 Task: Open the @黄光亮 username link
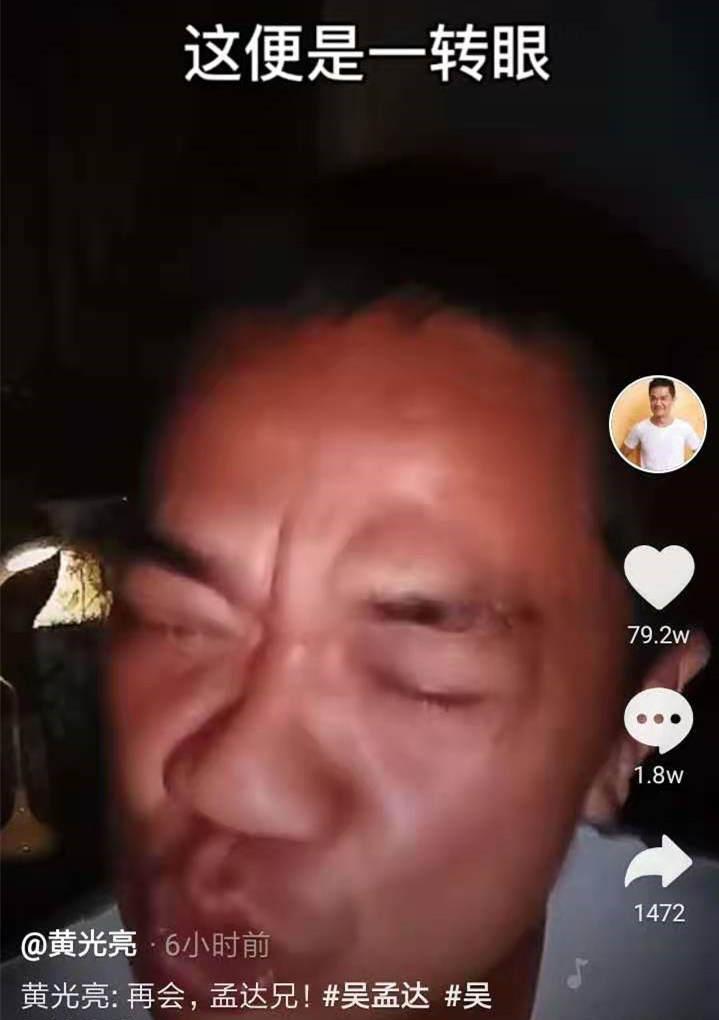pos(79,944)
